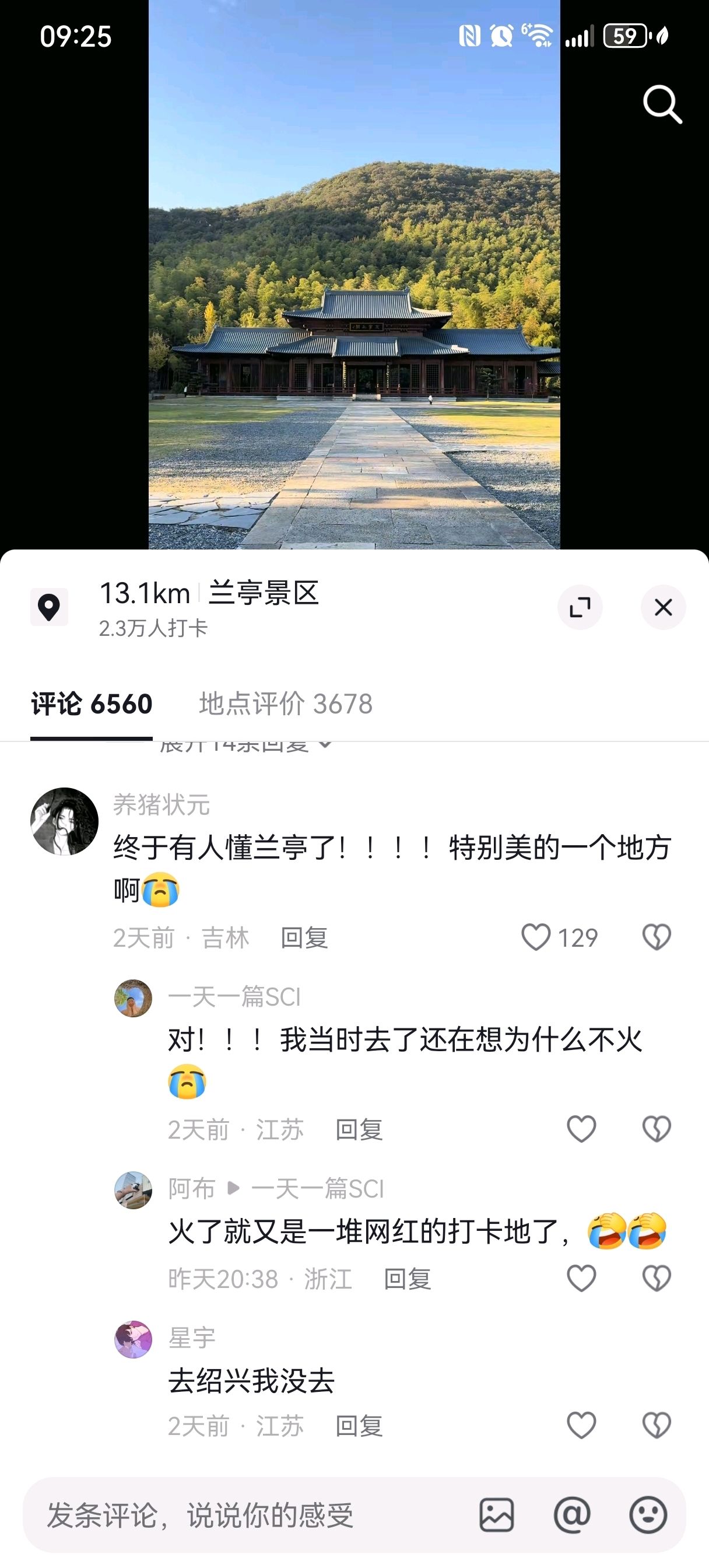Viewport: 709px width, 1568px height.
Task: Mention someone with the @ icon
Action: tap(571, 1515)
